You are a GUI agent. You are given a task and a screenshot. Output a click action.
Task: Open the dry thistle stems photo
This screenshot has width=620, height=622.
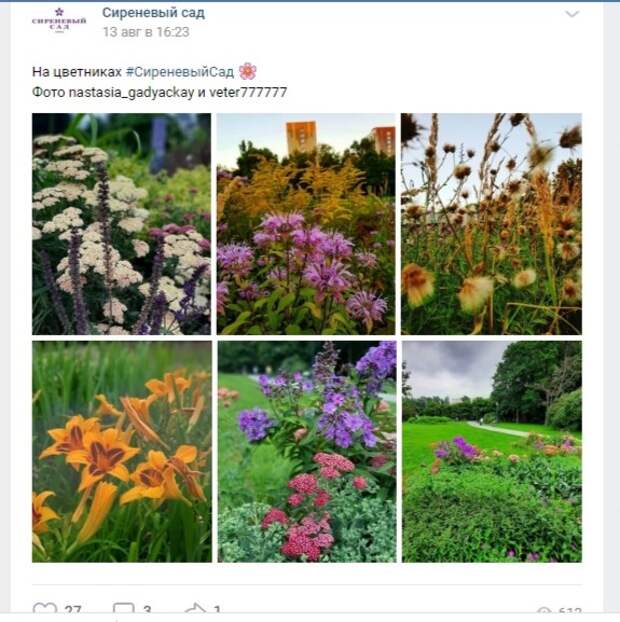click(x=491, y=223)
